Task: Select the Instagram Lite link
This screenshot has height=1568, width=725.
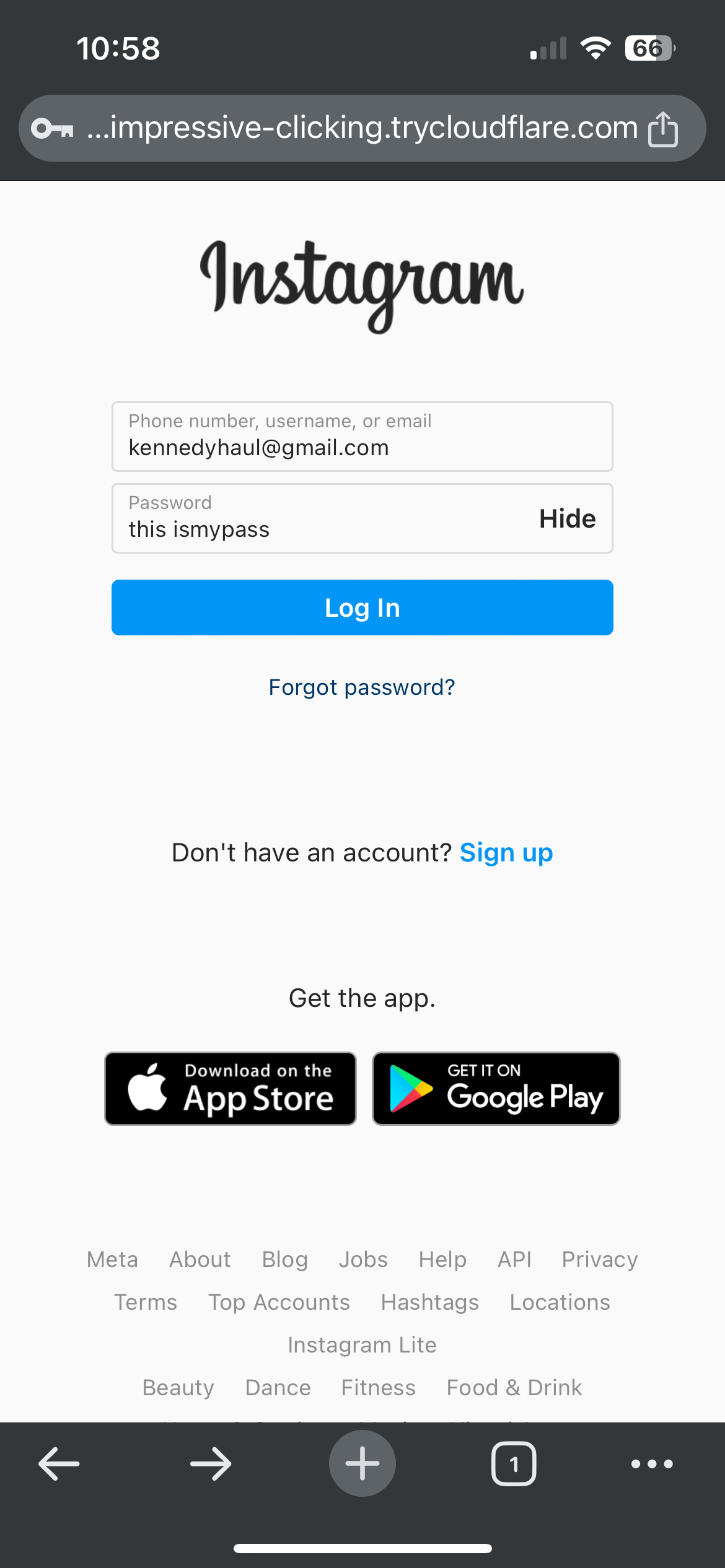Action: click(x=362, y=1345)
